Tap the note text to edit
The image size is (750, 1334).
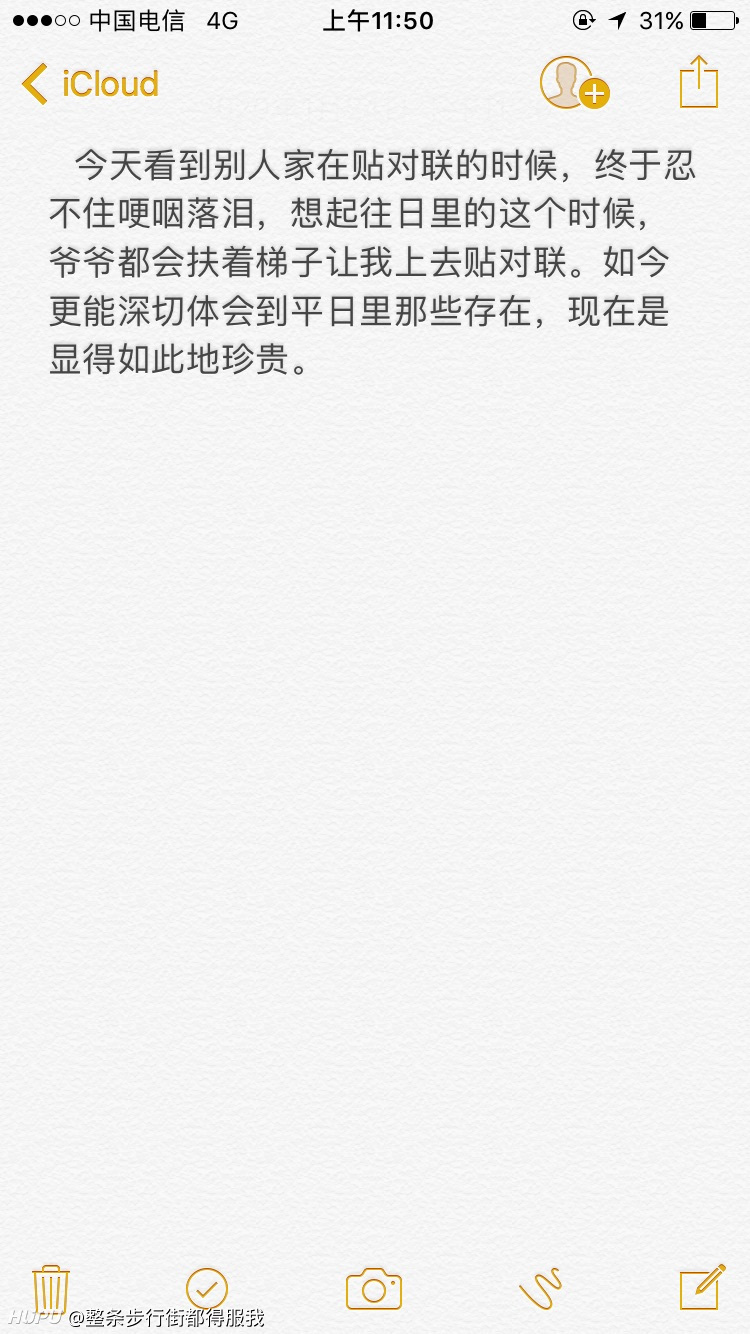[373, 261]
